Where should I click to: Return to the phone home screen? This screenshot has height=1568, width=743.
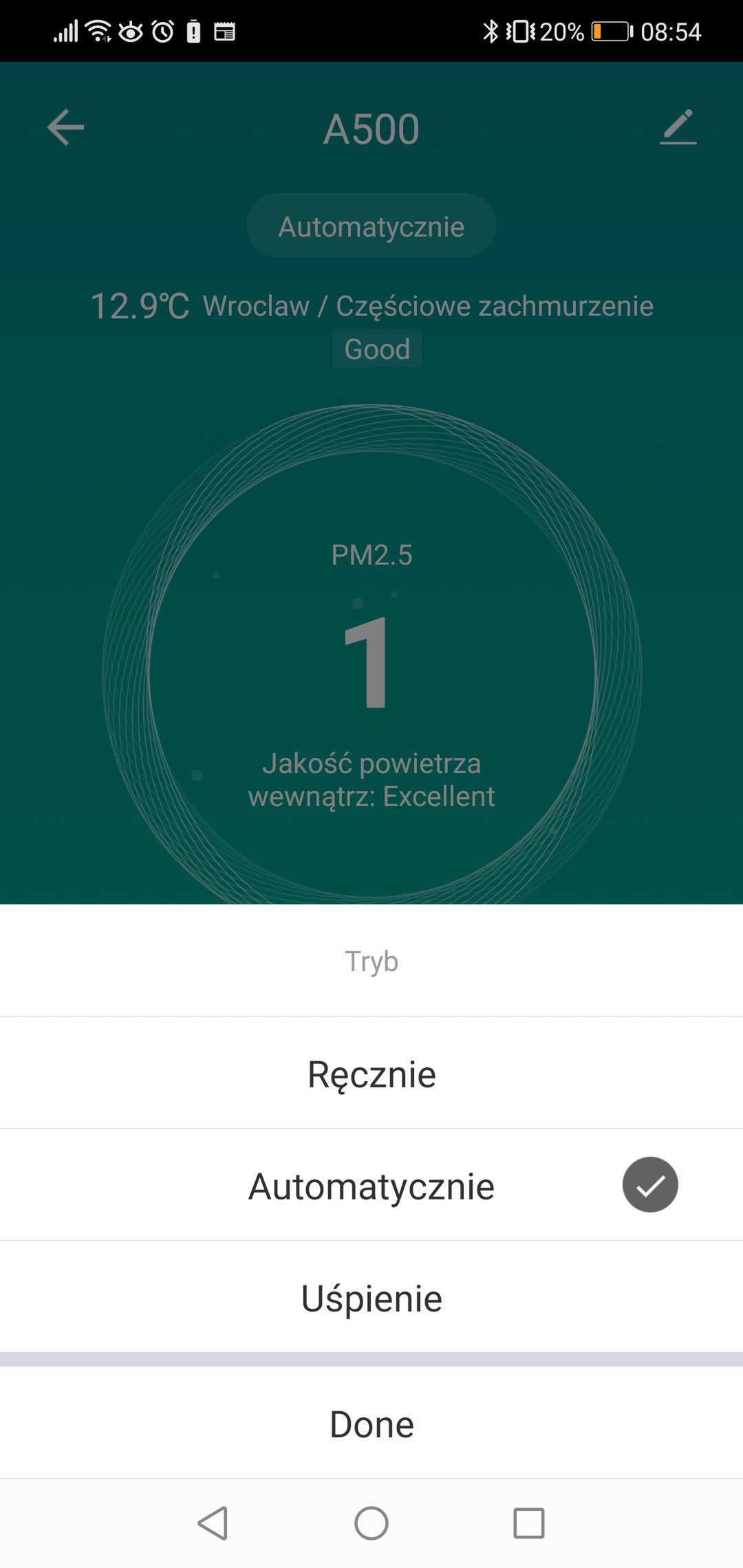371,1523
